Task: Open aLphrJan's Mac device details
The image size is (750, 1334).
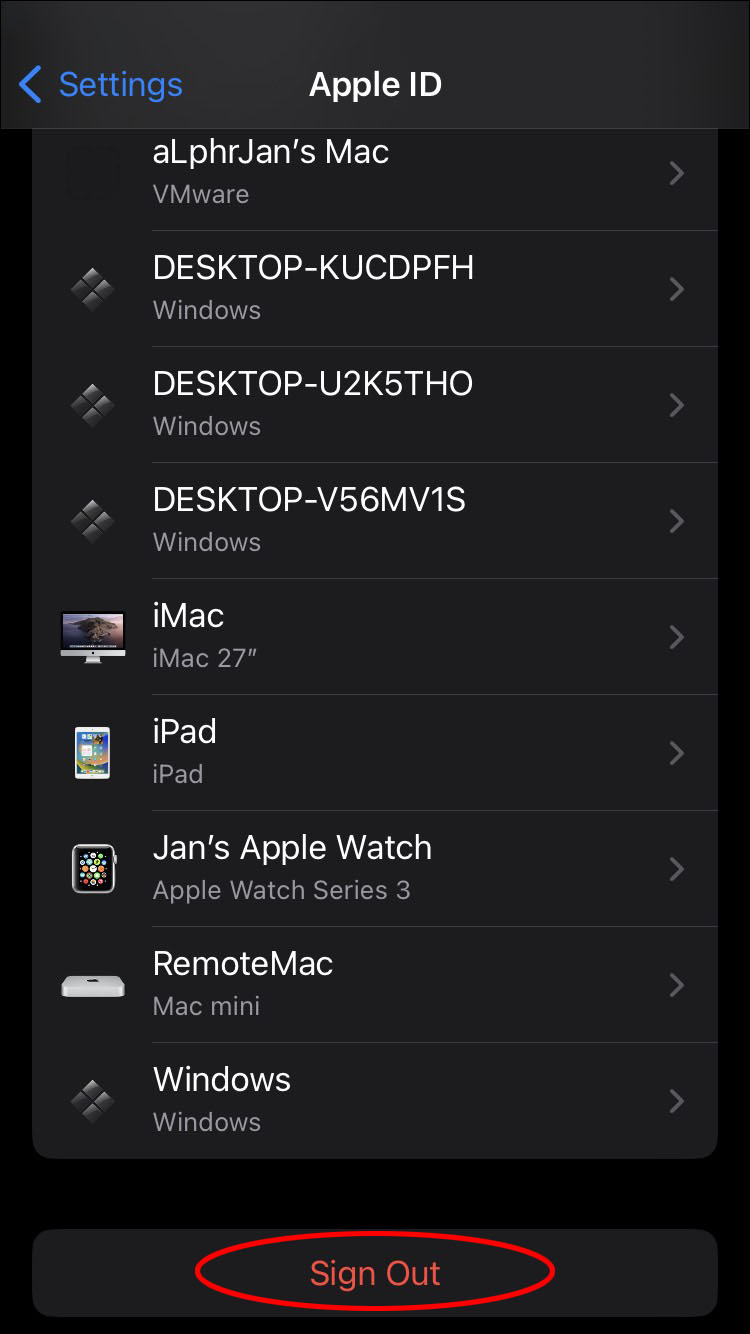Action: pos(375,173)
